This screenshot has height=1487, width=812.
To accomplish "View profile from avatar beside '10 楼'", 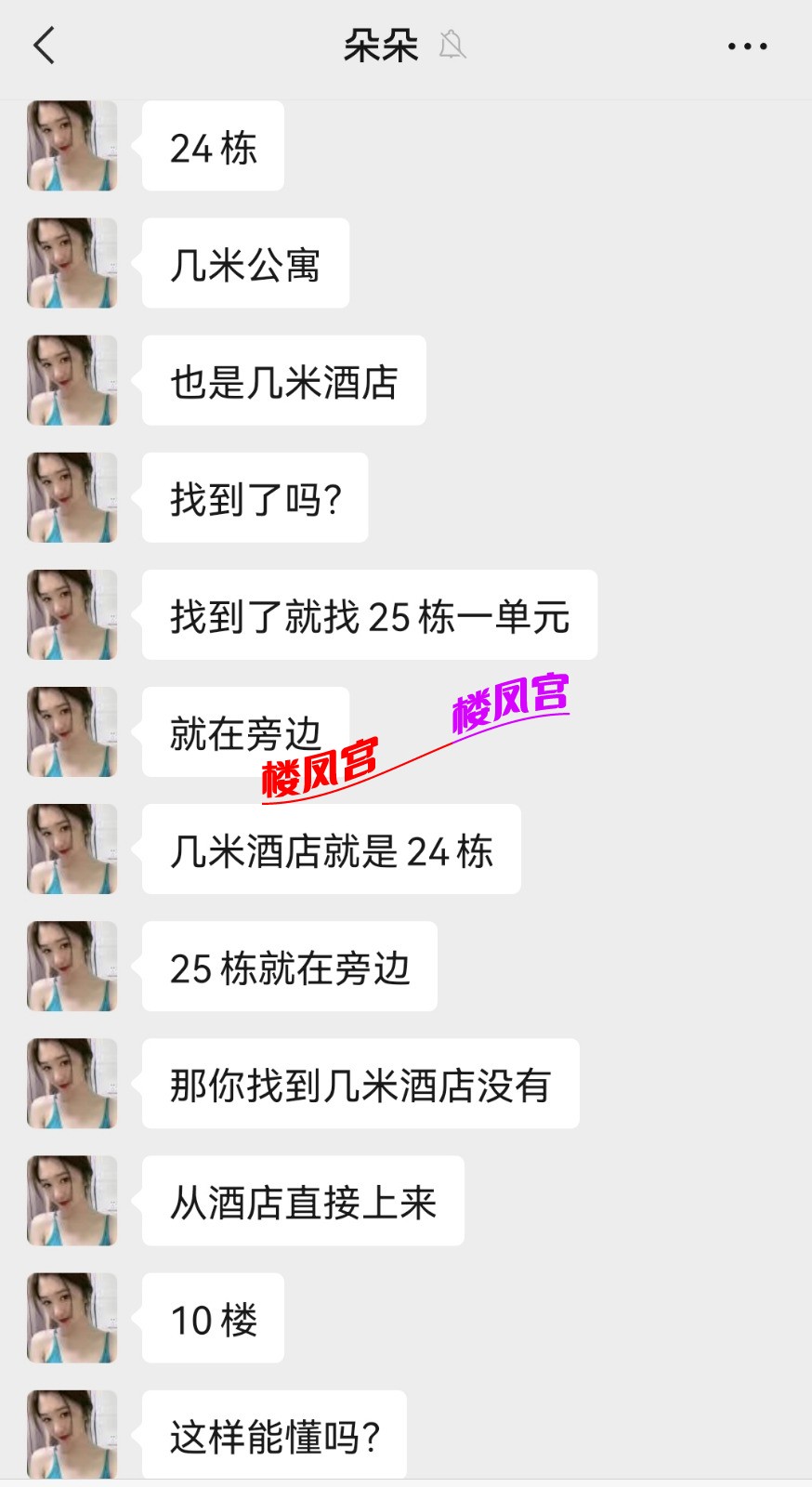I will tap(72, 1318).
